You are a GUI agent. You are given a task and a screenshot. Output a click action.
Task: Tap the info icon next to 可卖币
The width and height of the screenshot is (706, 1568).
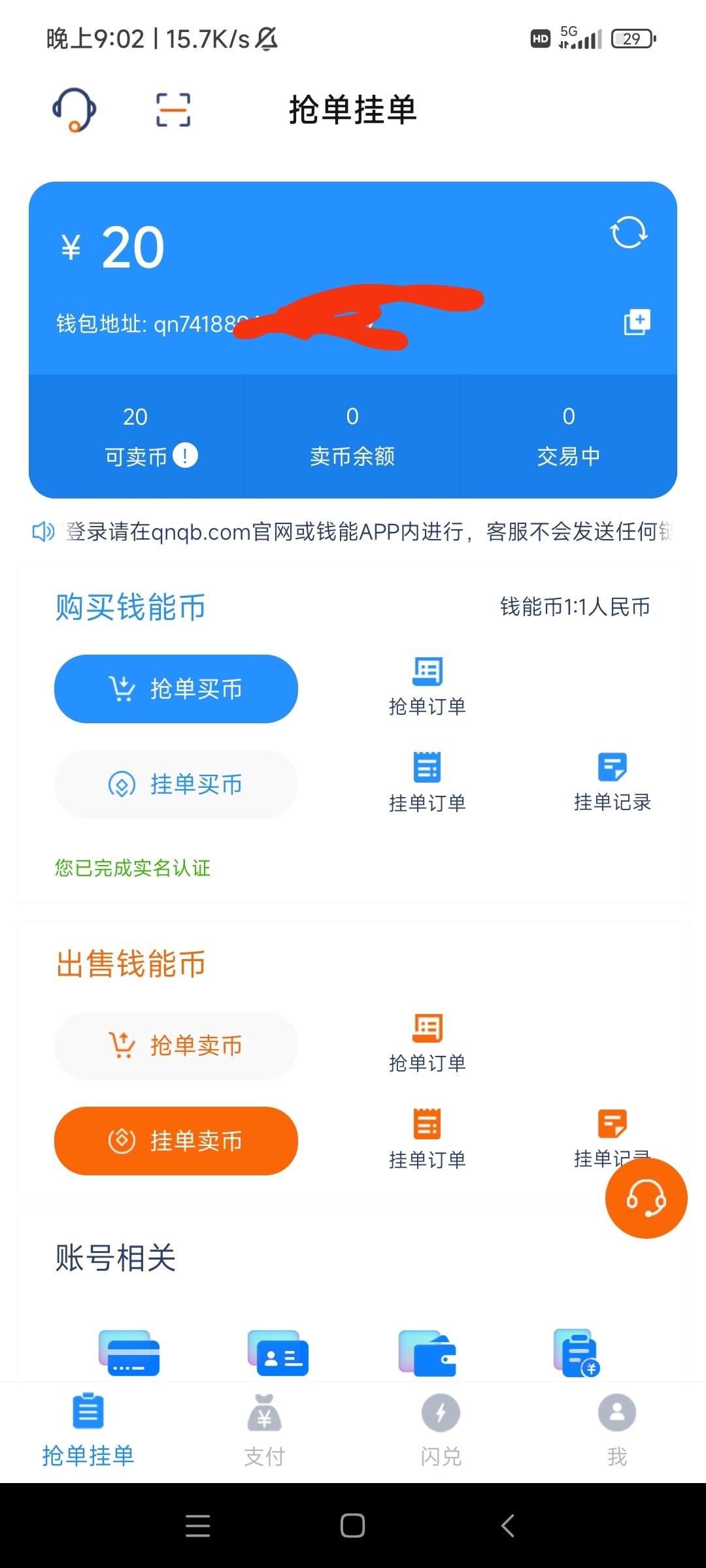(186, 455)
